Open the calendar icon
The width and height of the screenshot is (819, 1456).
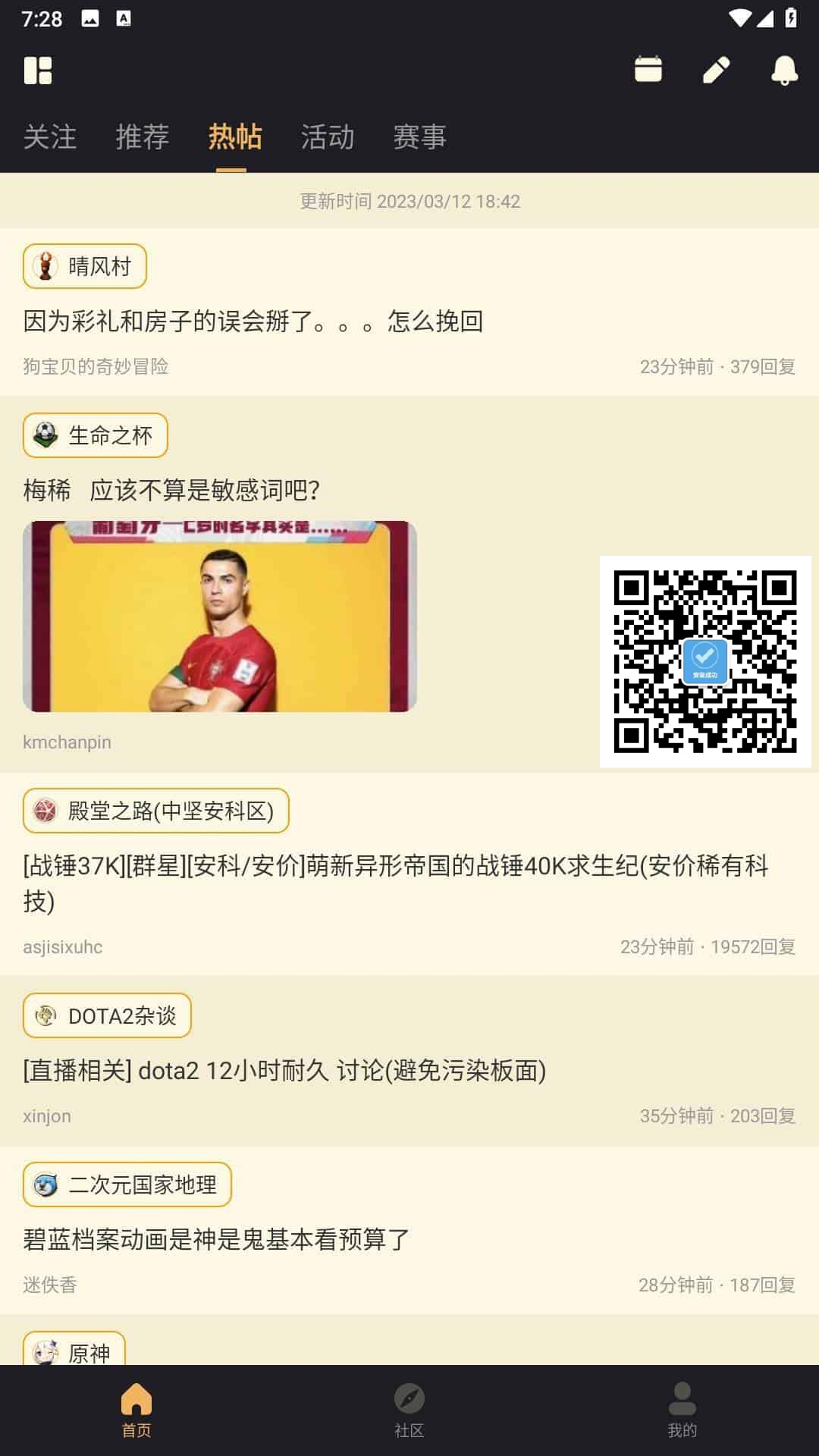coord(648,70)
